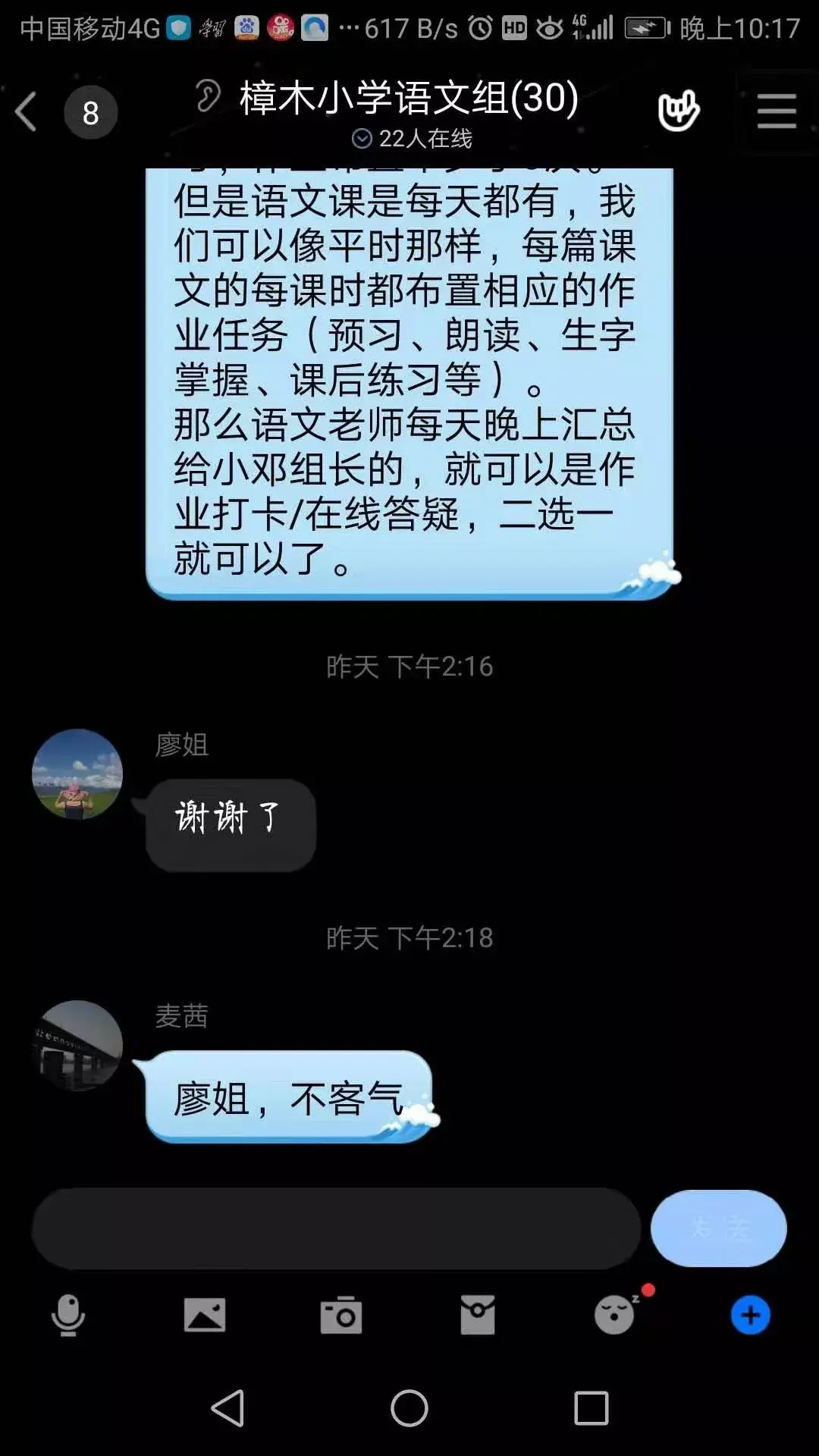Open recent apps with square button
This screenshot has width=819, height=1456.
coord(591,1408)
